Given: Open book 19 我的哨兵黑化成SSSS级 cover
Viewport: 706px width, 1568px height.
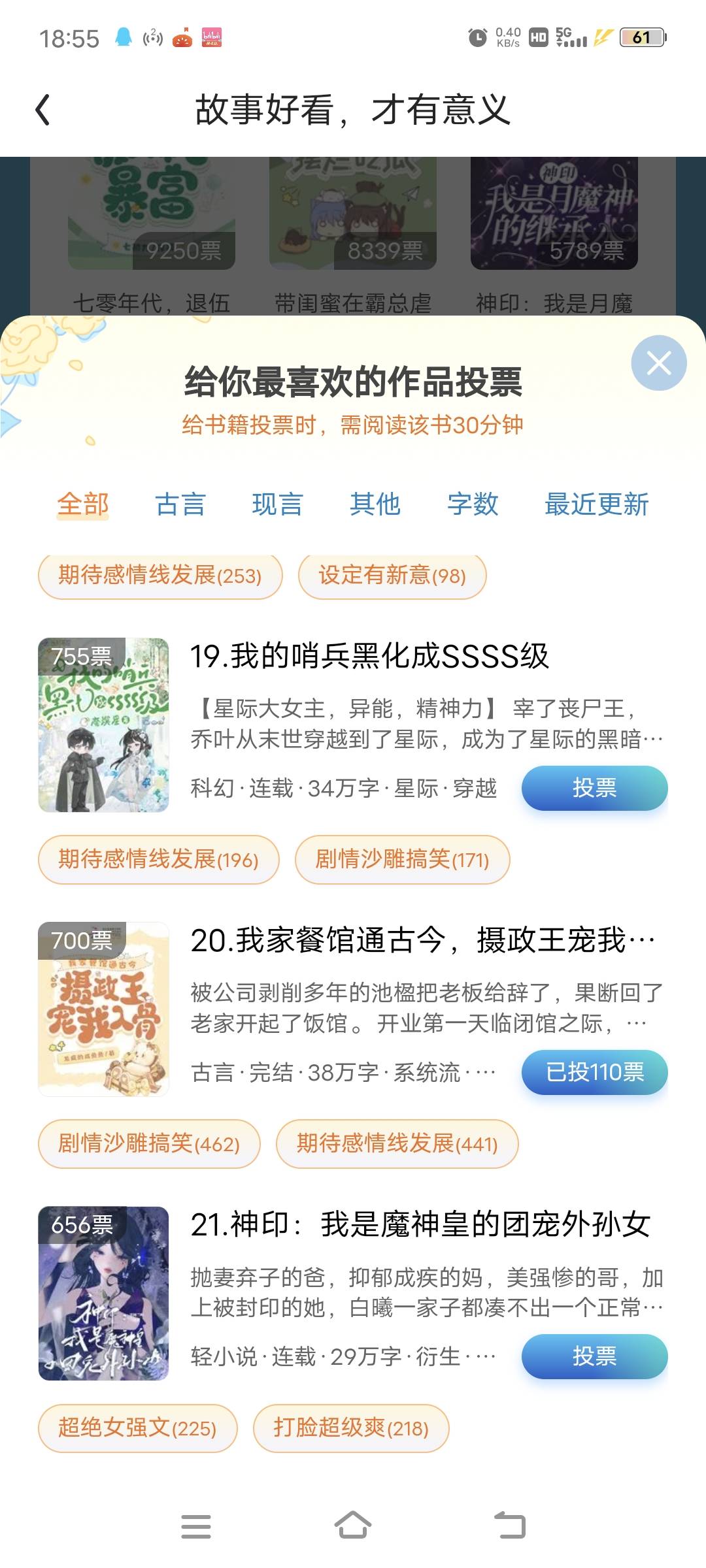Looking at the screenshot, I should 103,725.
